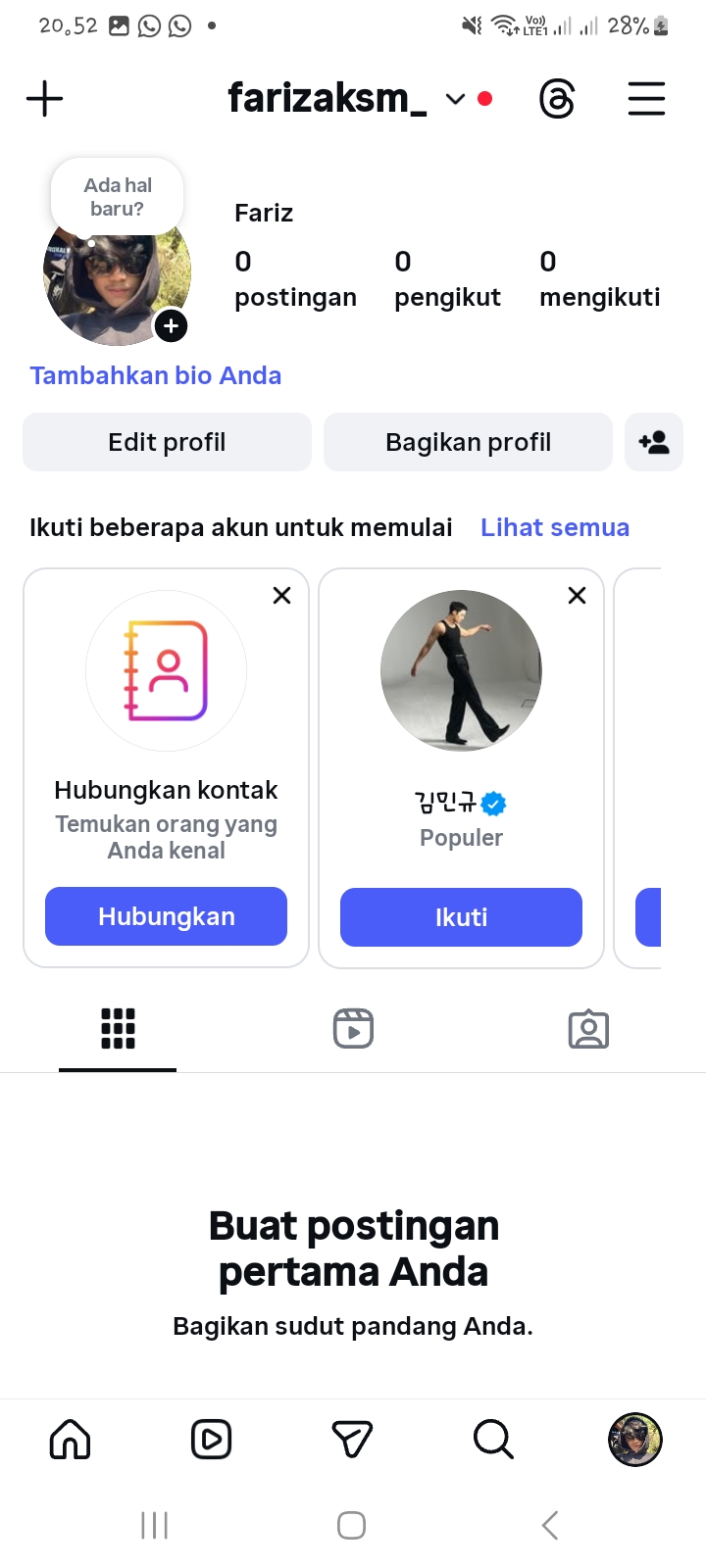
Task: Open the hamburger menu
Action: point(646,99)
